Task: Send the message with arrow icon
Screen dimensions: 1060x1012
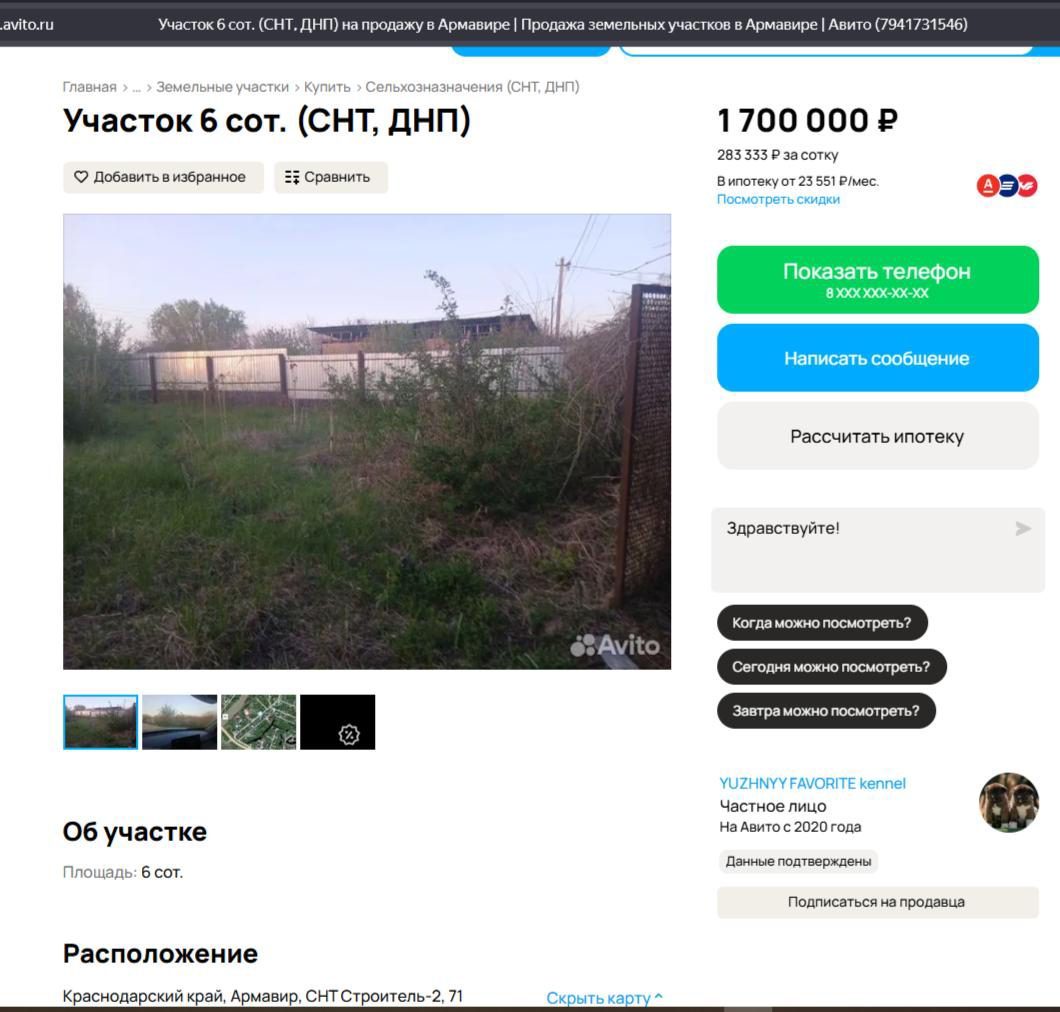Action: 1023,529
